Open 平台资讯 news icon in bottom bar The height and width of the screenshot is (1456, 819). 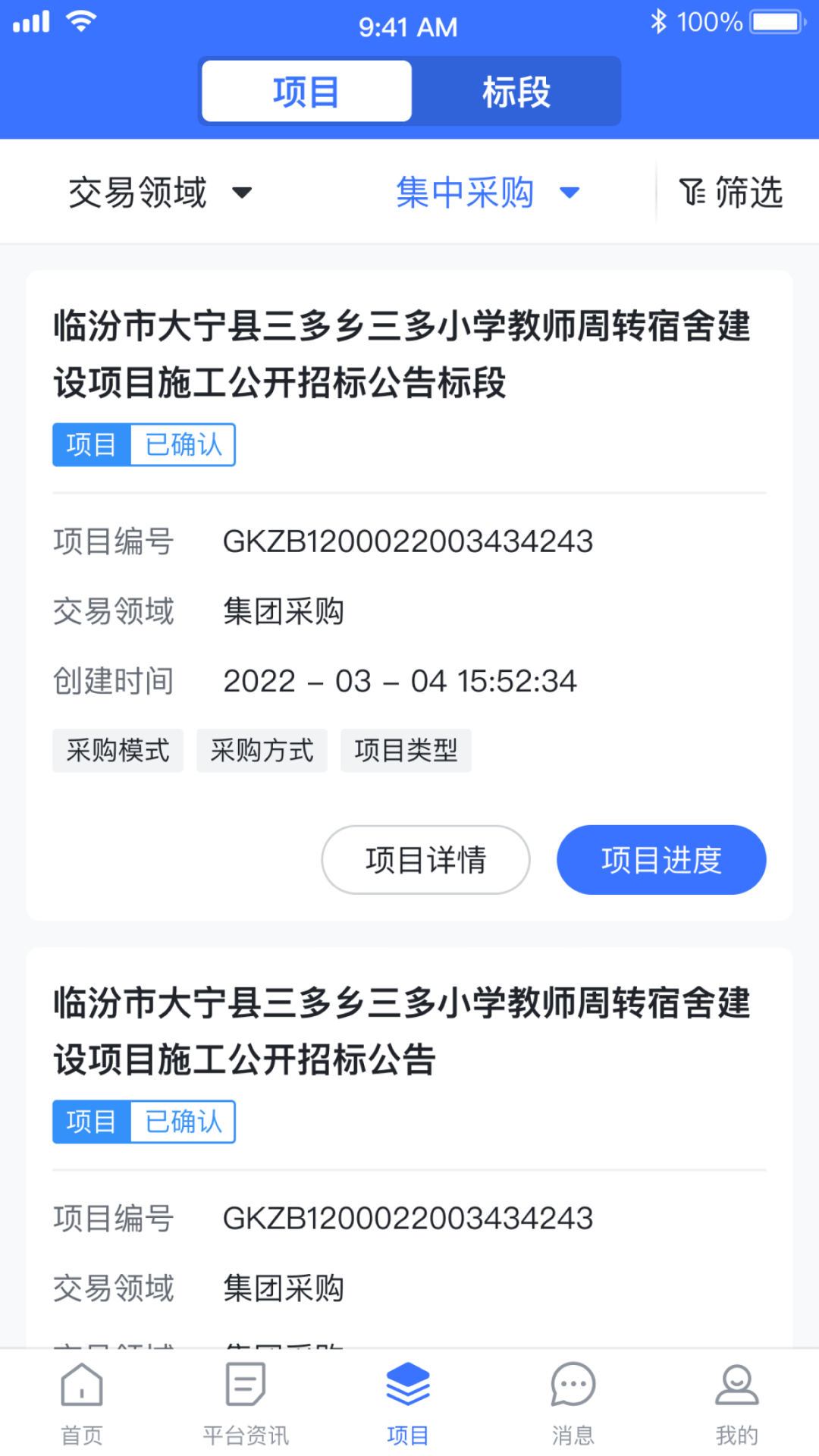click(244, 1399)
